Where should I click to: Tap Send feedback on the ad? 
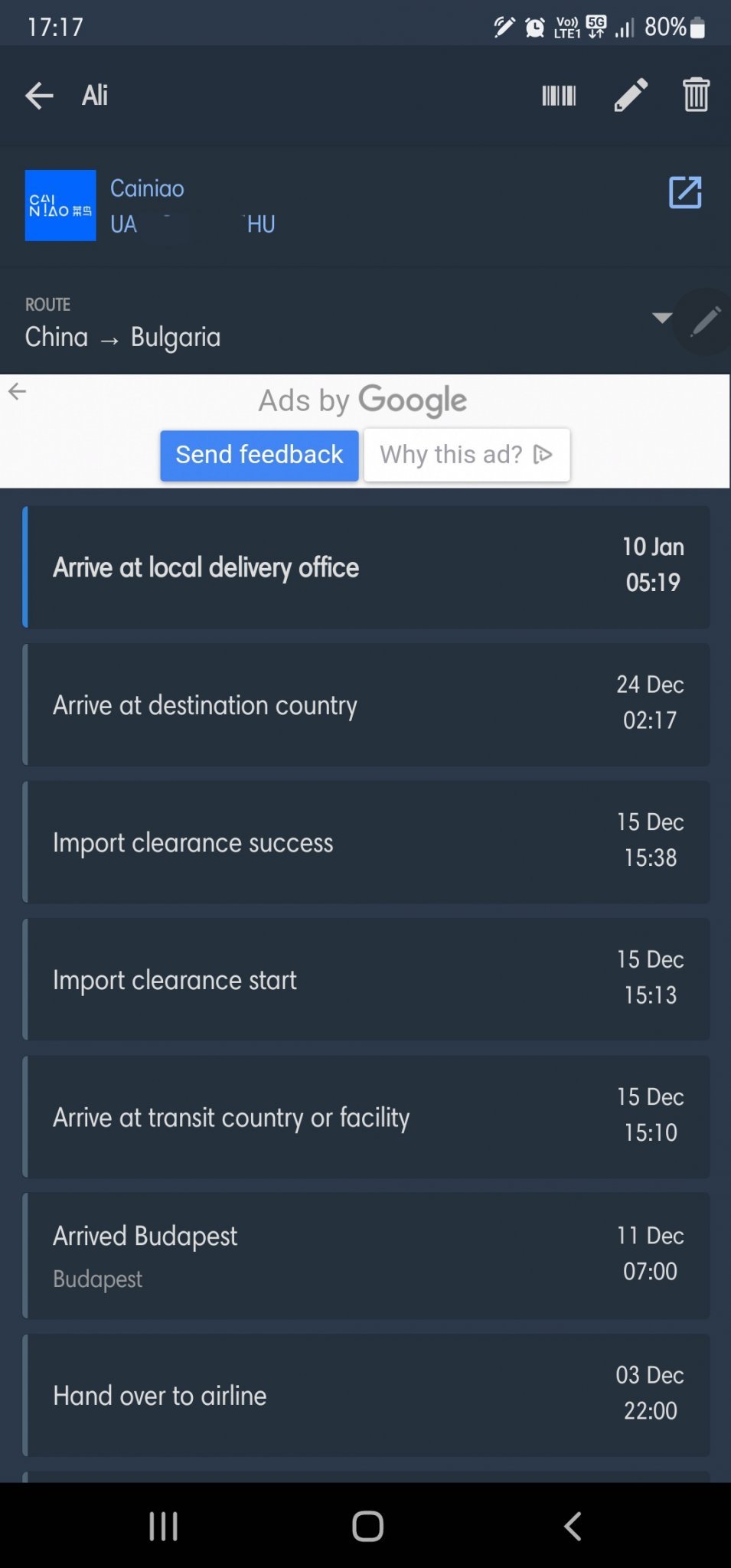[x=259, y=455]
